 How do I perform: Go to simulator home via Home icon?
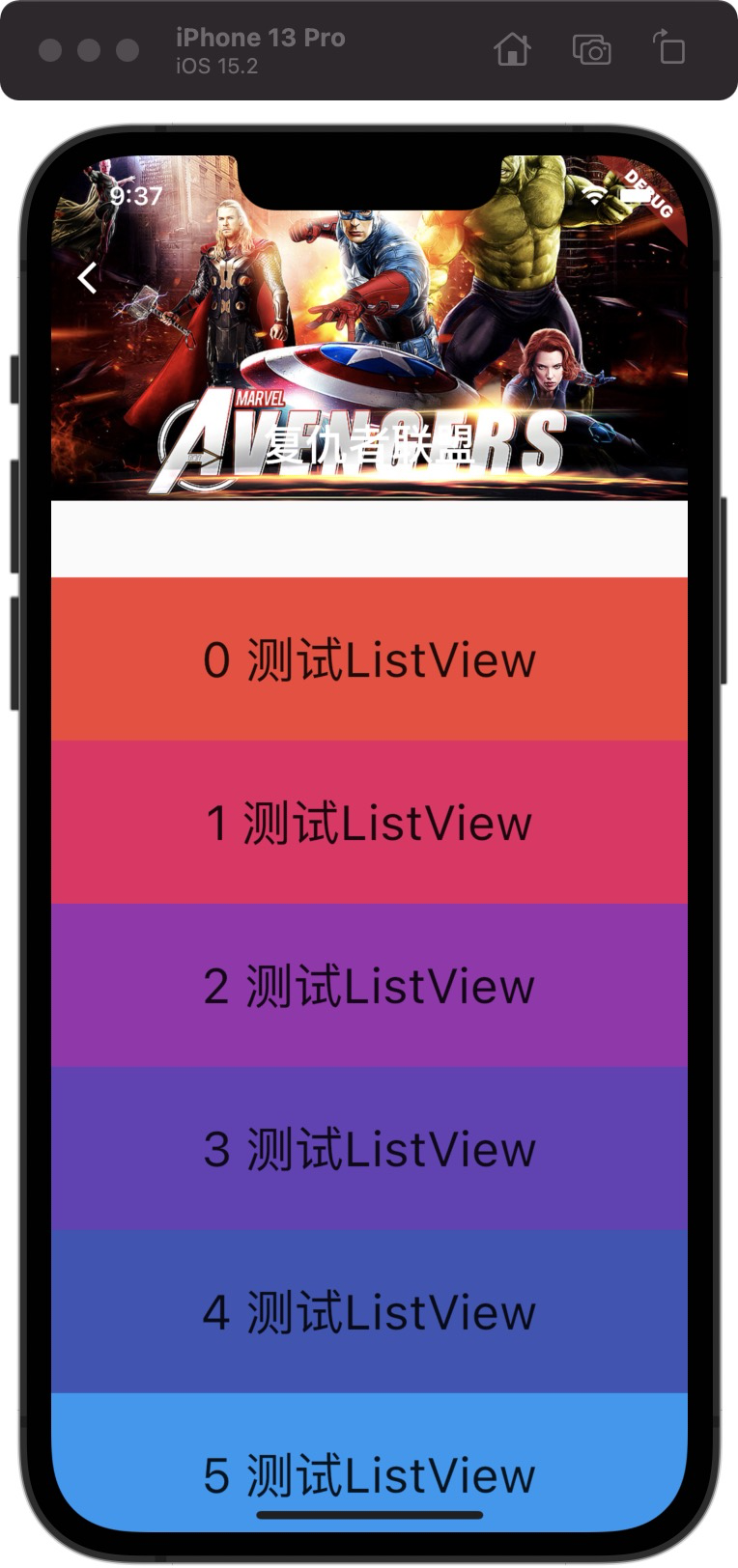pos(512,49)
